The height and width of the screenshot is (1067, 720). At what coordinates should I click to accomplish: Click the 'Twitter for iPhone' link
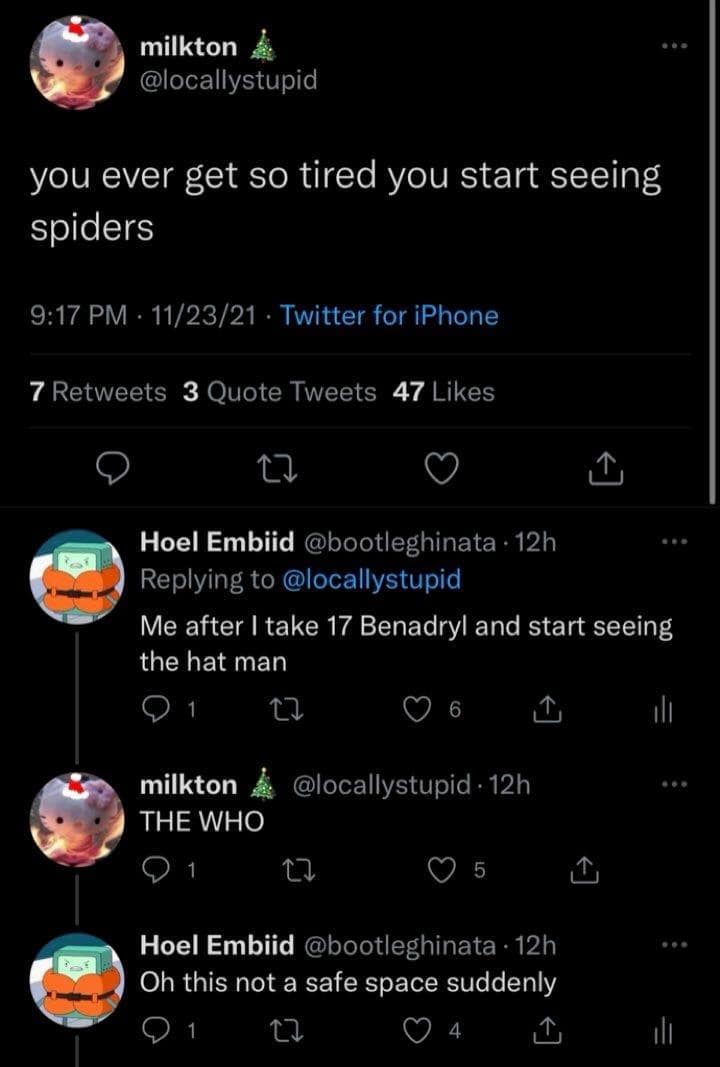388,314
